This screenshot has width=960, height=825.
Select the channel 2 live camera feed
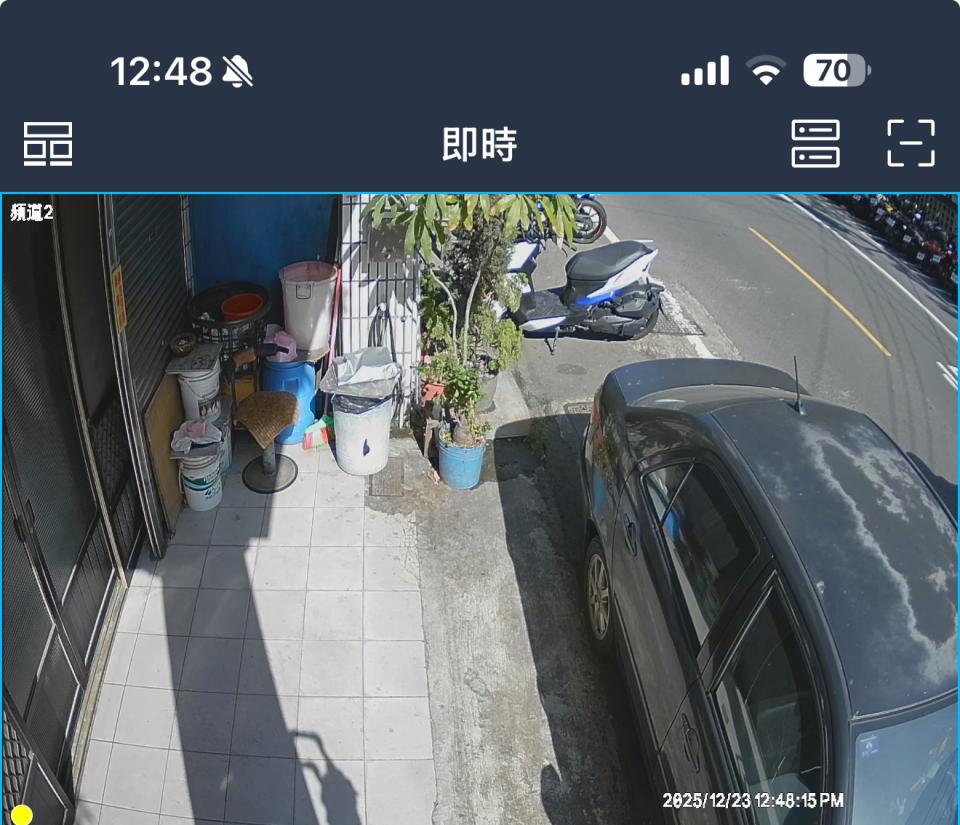coord(480,508)
